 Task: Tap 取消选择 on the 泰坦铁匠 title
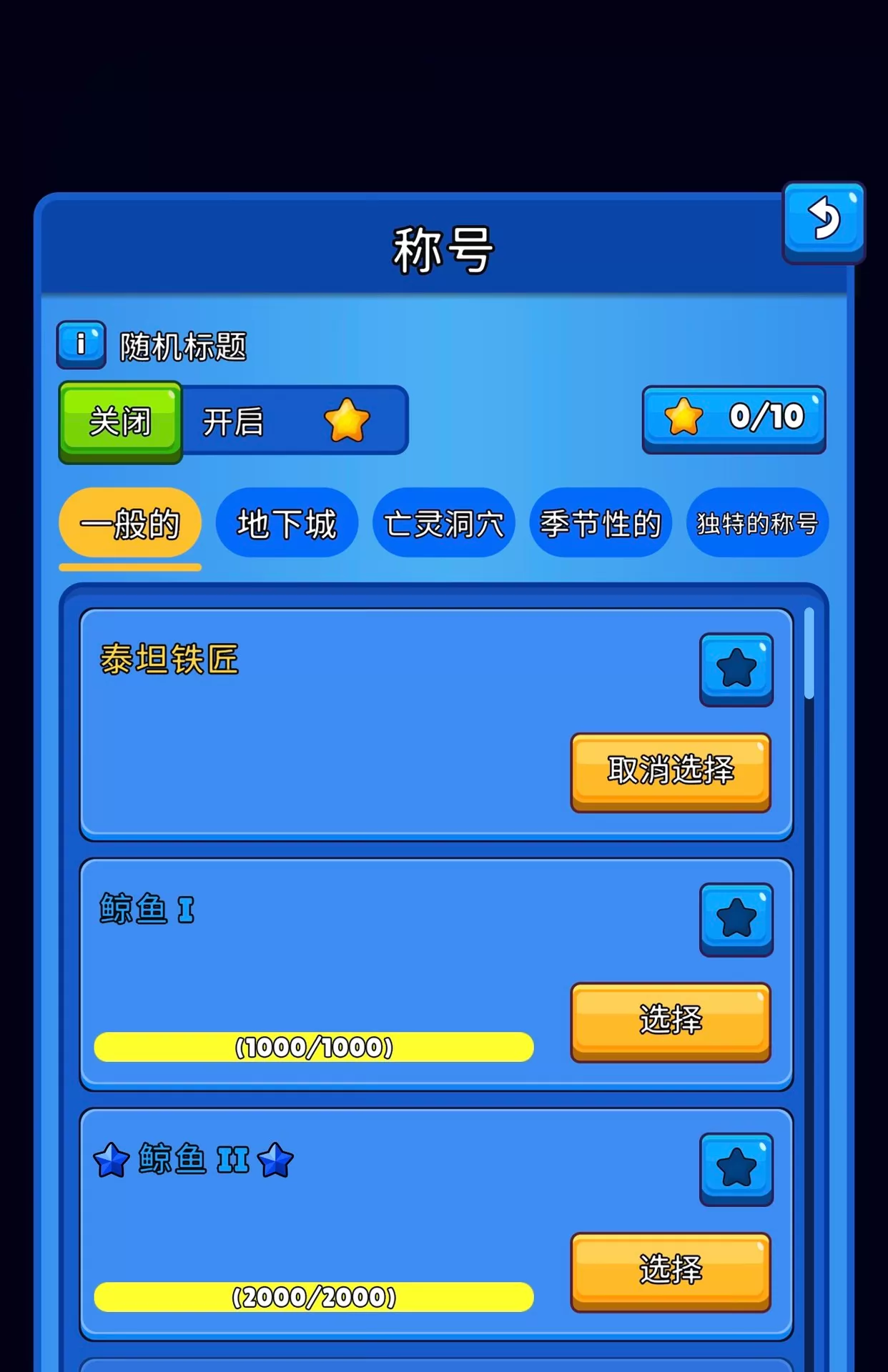(x=671, y=772)
